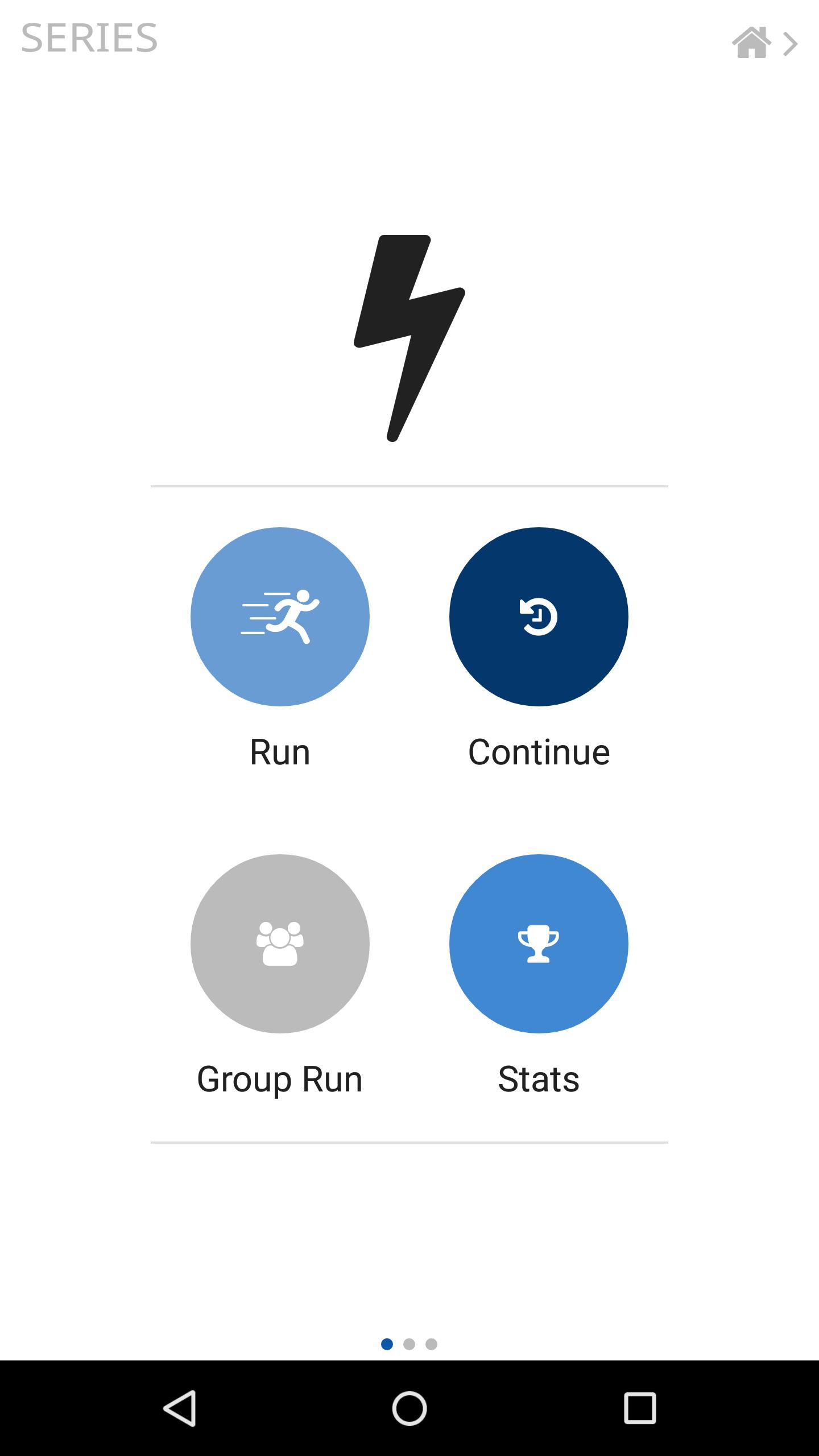Image resolution: width=819 pixels, height=1456 pixels.
Task: View Stats with the trophy button
Action: pyautogui.click(x=539, y=944)
